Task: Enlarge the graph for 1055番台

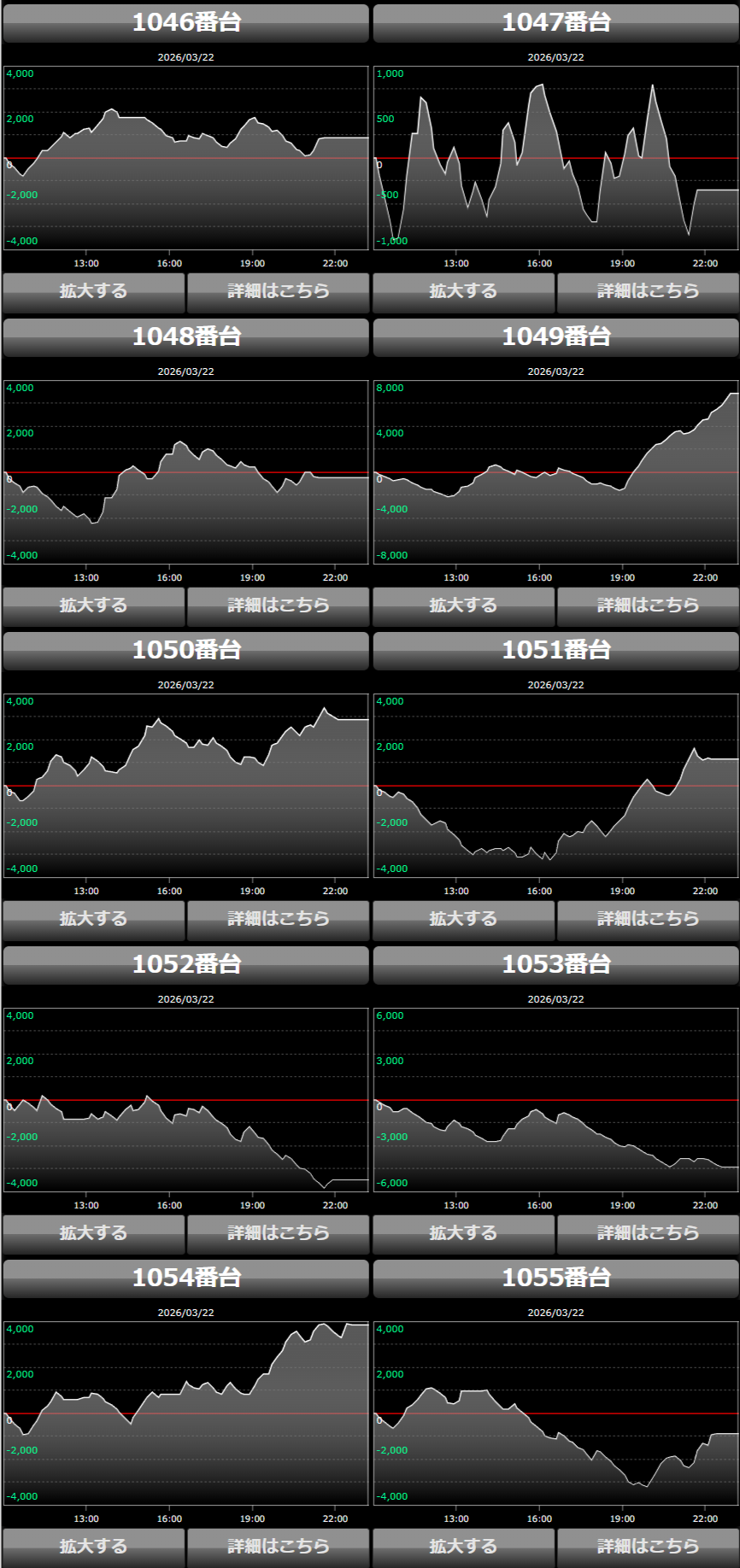Action: 463,1547
